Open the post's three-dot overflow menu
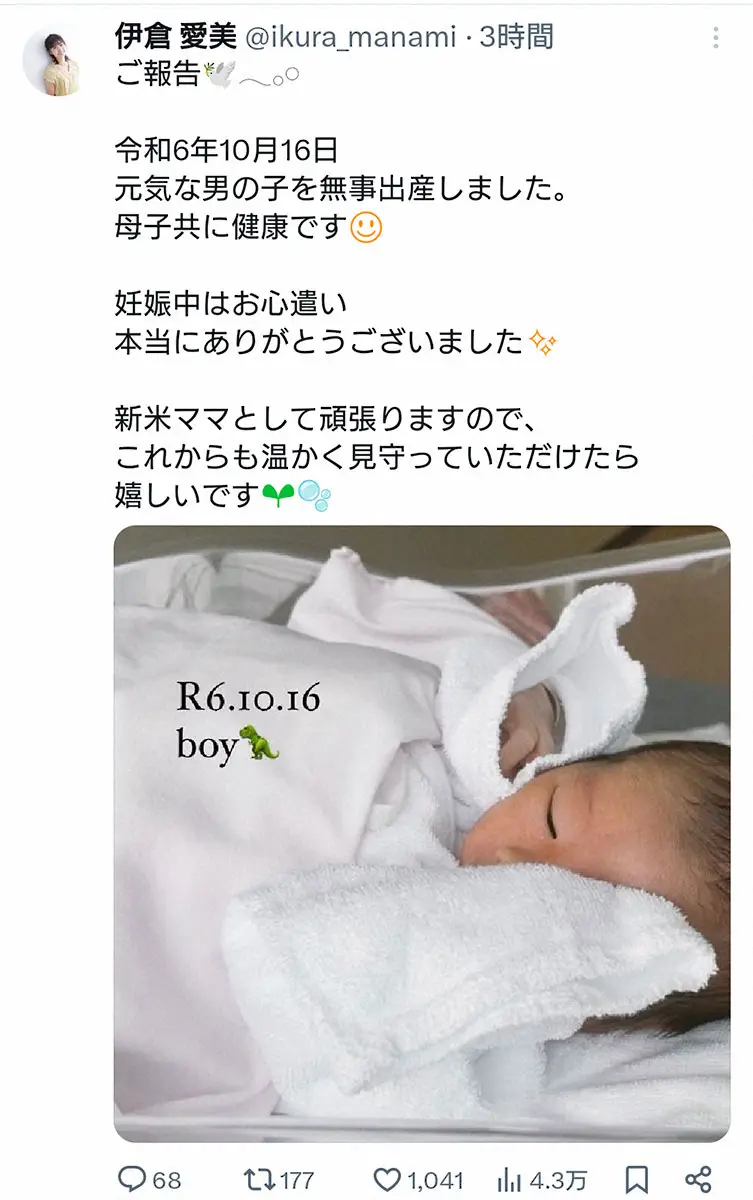 pyautogui.click(x=716, y=38)
